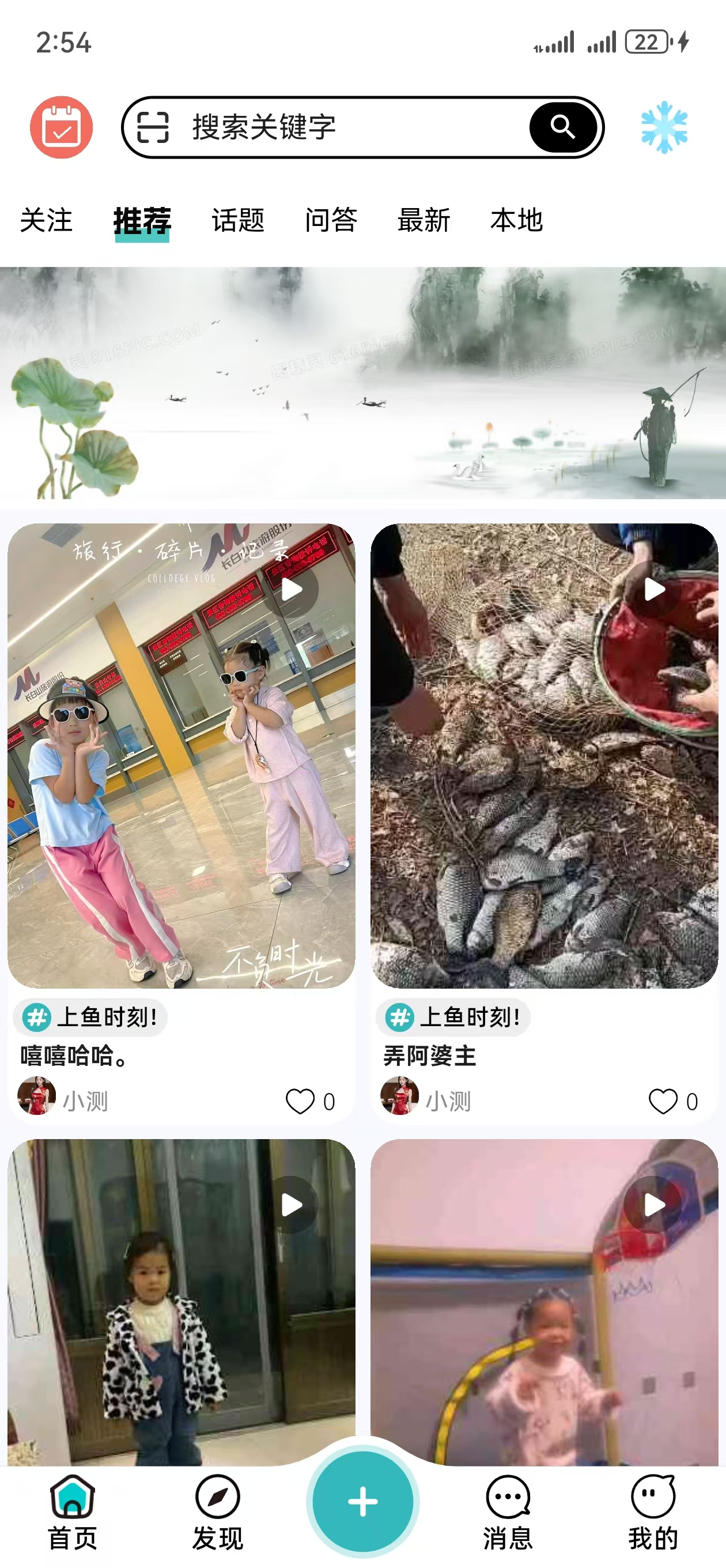The width and height of the screenshot is (726, 1568).
Task: Open the 消息 tab
Action: tap(508, 1512)
